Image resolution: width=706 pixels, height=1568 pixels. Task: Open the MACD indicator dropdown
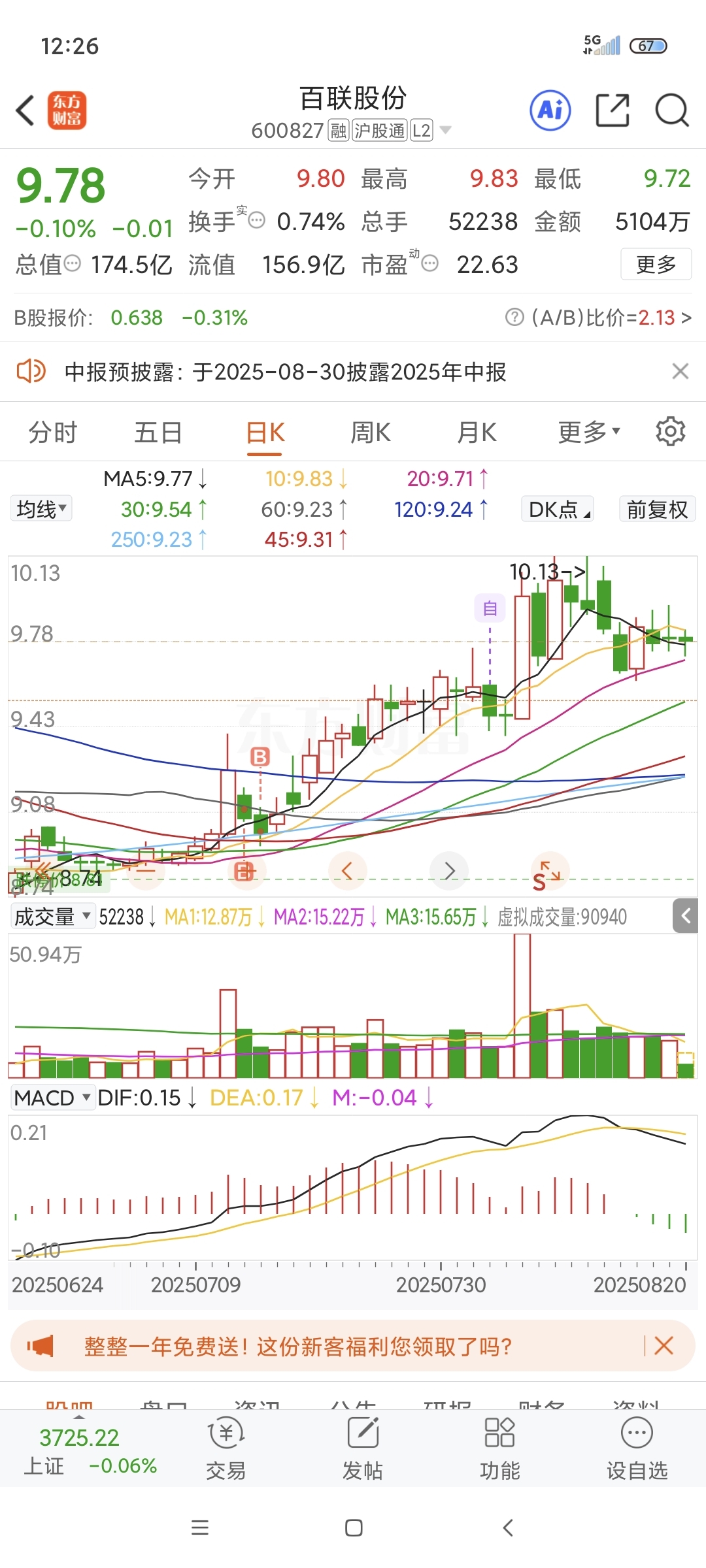point(52,1098)
